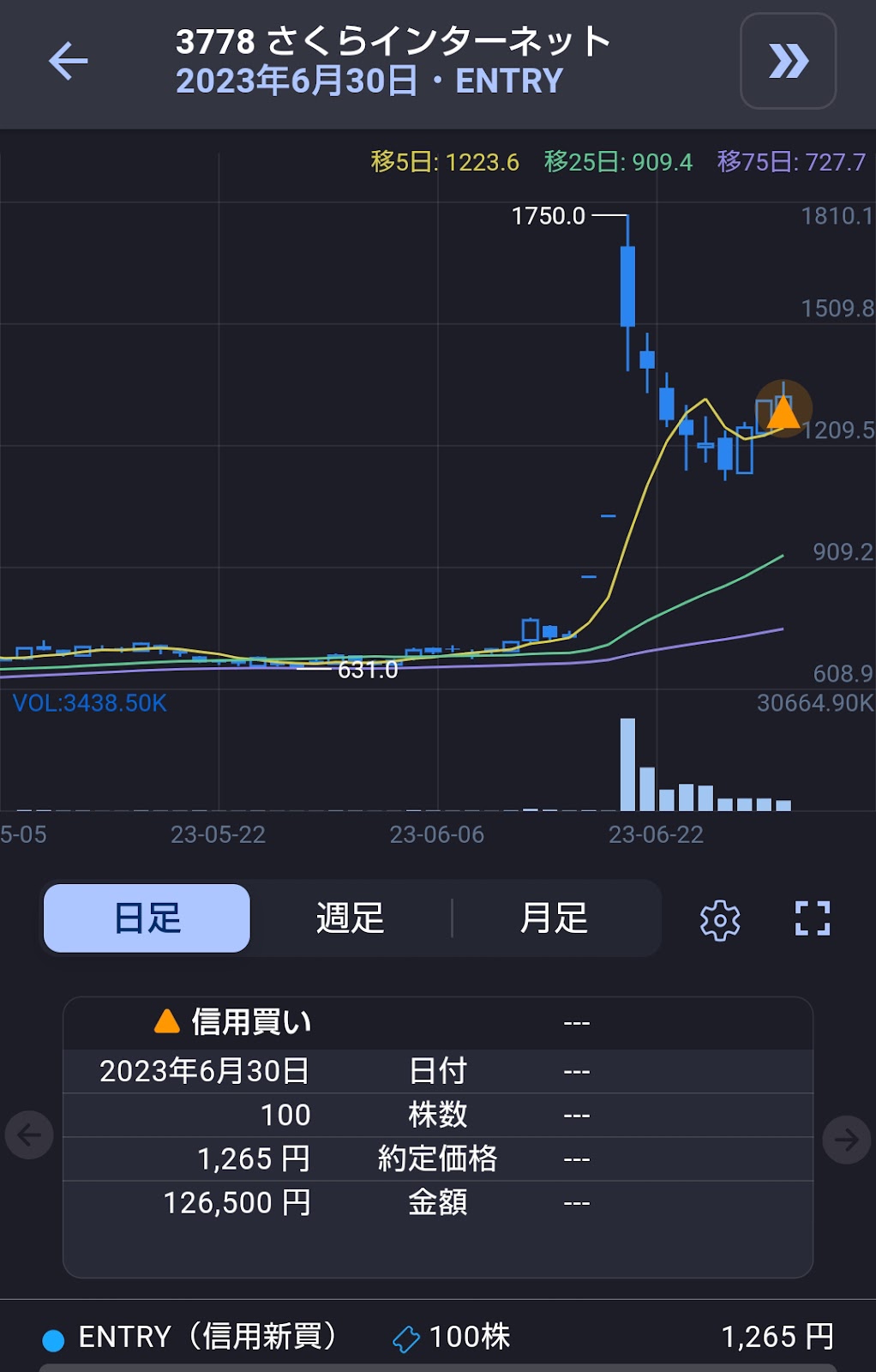Show the next trade with right arrow
876x1372 pixels.
(x=846, y=1139)
